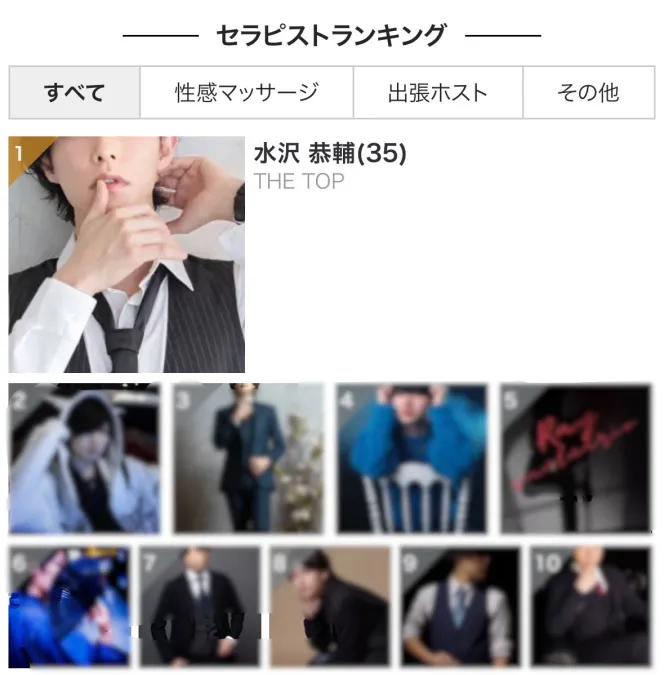Open the rank 9 therapist thumbnail
This screenshot has height=675, width=664.
point(461,607)
